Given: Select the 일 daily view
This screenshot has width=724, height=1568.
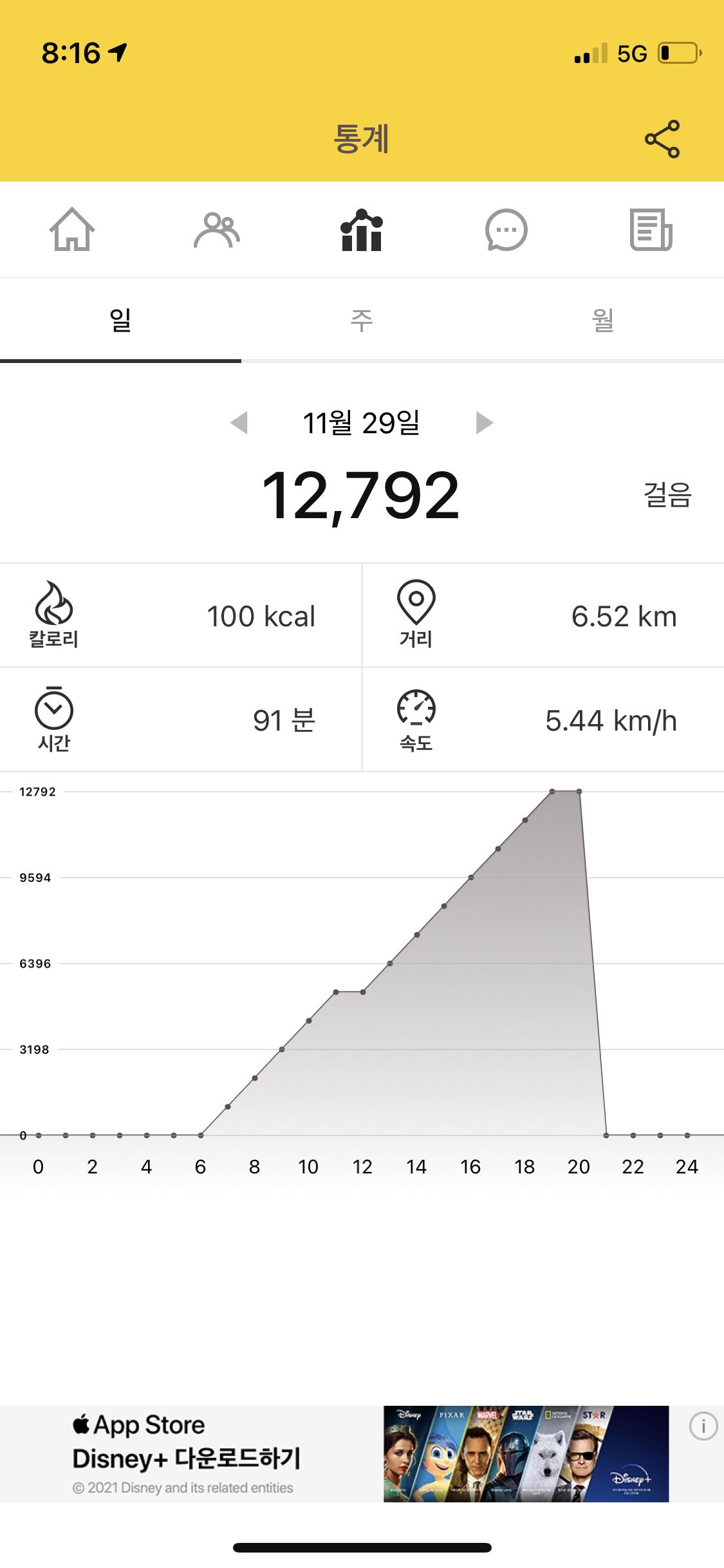Looking at the screenshot, I should [120, 320].
